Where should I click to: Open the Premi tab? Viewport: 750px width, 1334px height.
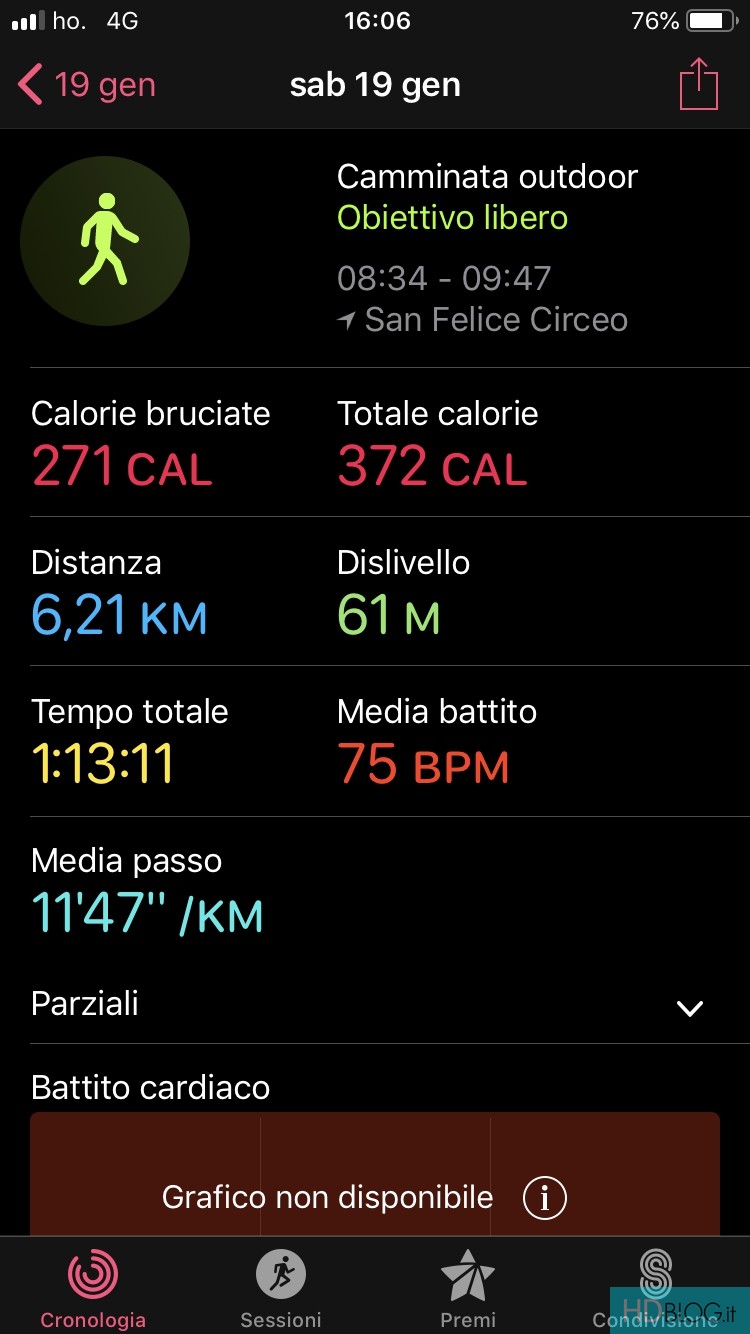[468, 1289]
